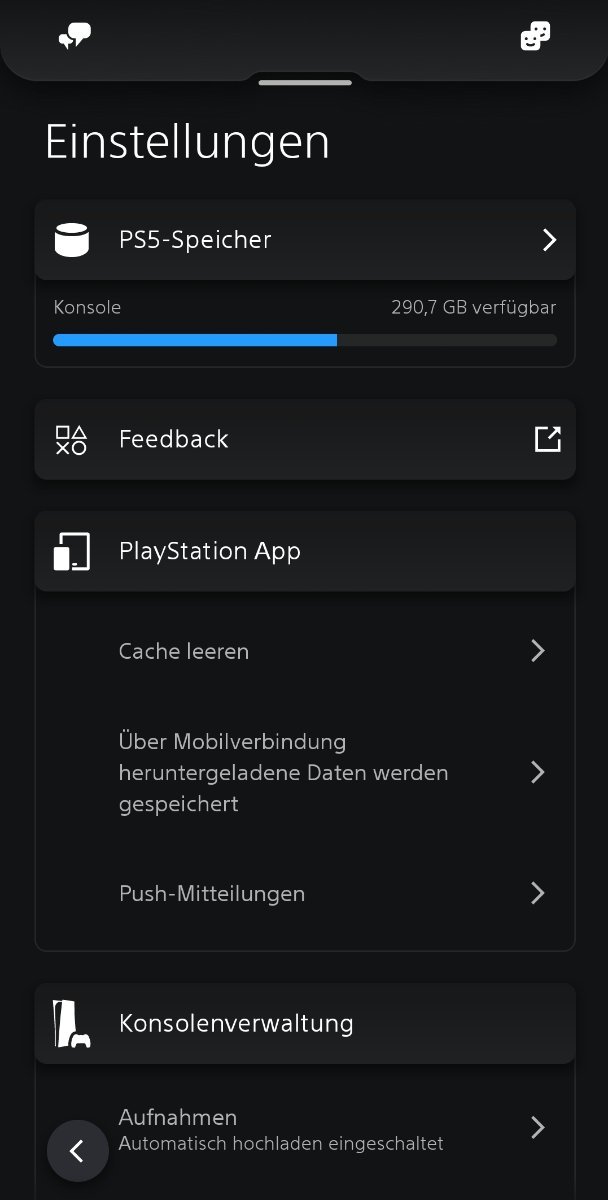Select Cache leeren

(x=305, y=651)
